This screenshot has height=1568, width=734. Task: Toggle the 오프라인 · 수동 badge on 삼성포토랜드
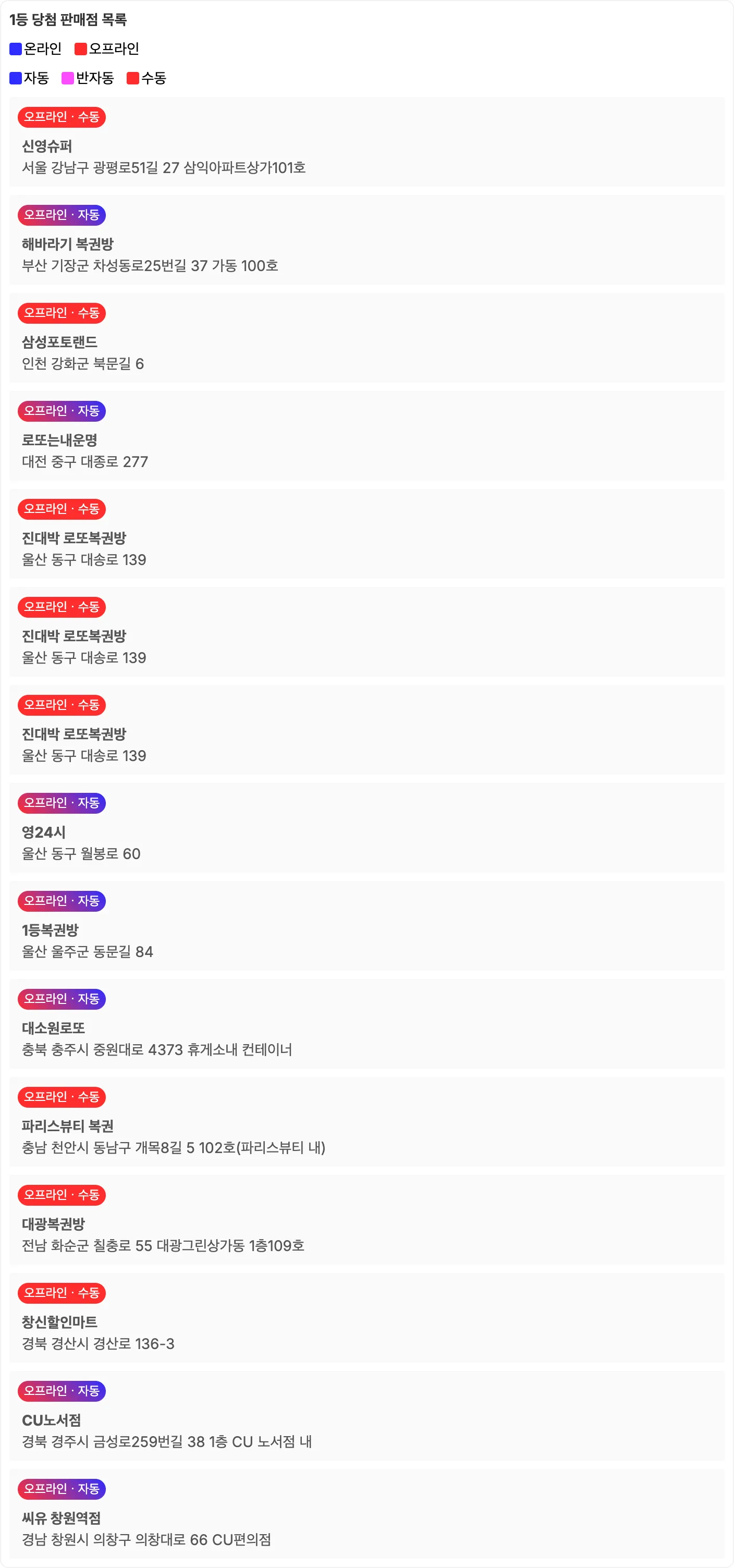[x=62, y=313]
